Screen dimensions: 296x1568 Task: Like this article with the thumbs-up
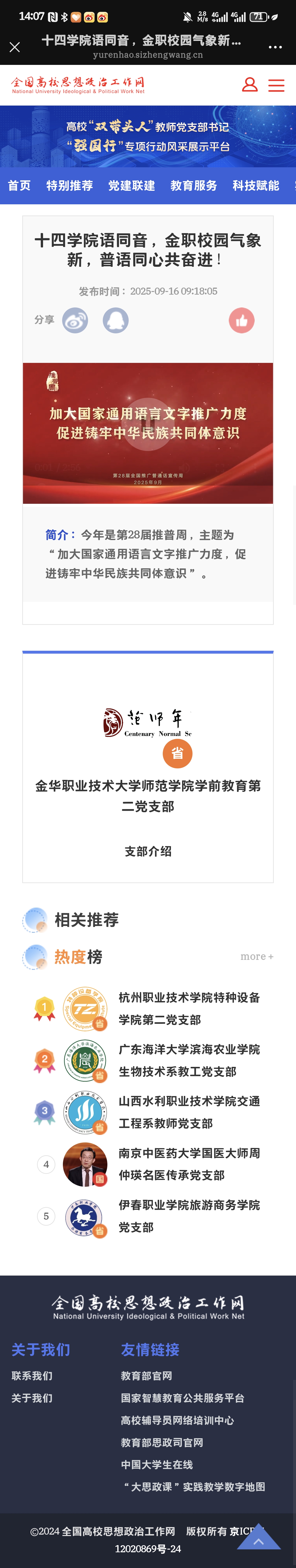(x=241, y=320)
